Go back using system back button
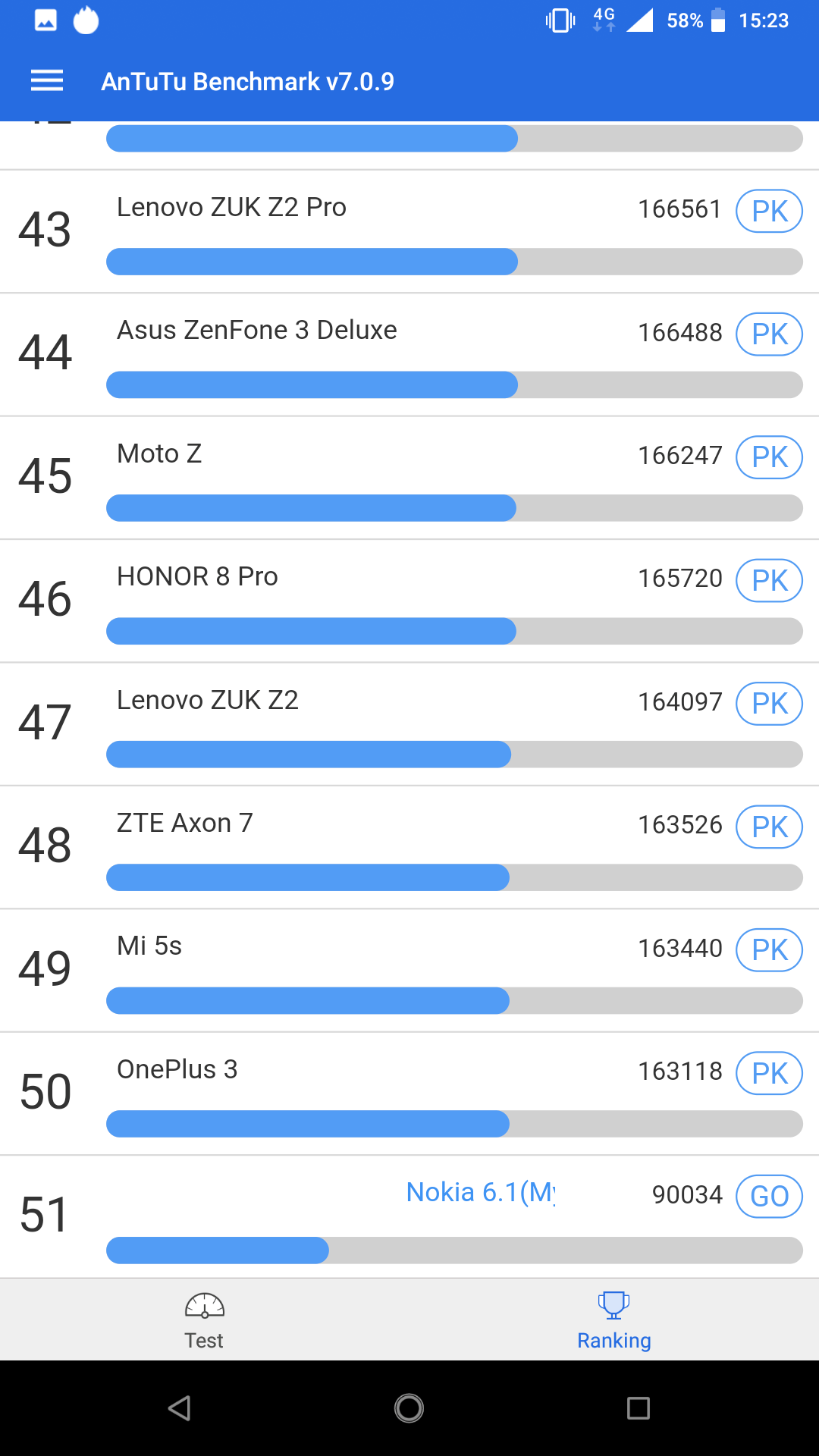The width and height of the screenshot is (819, 1456). 180,1408
